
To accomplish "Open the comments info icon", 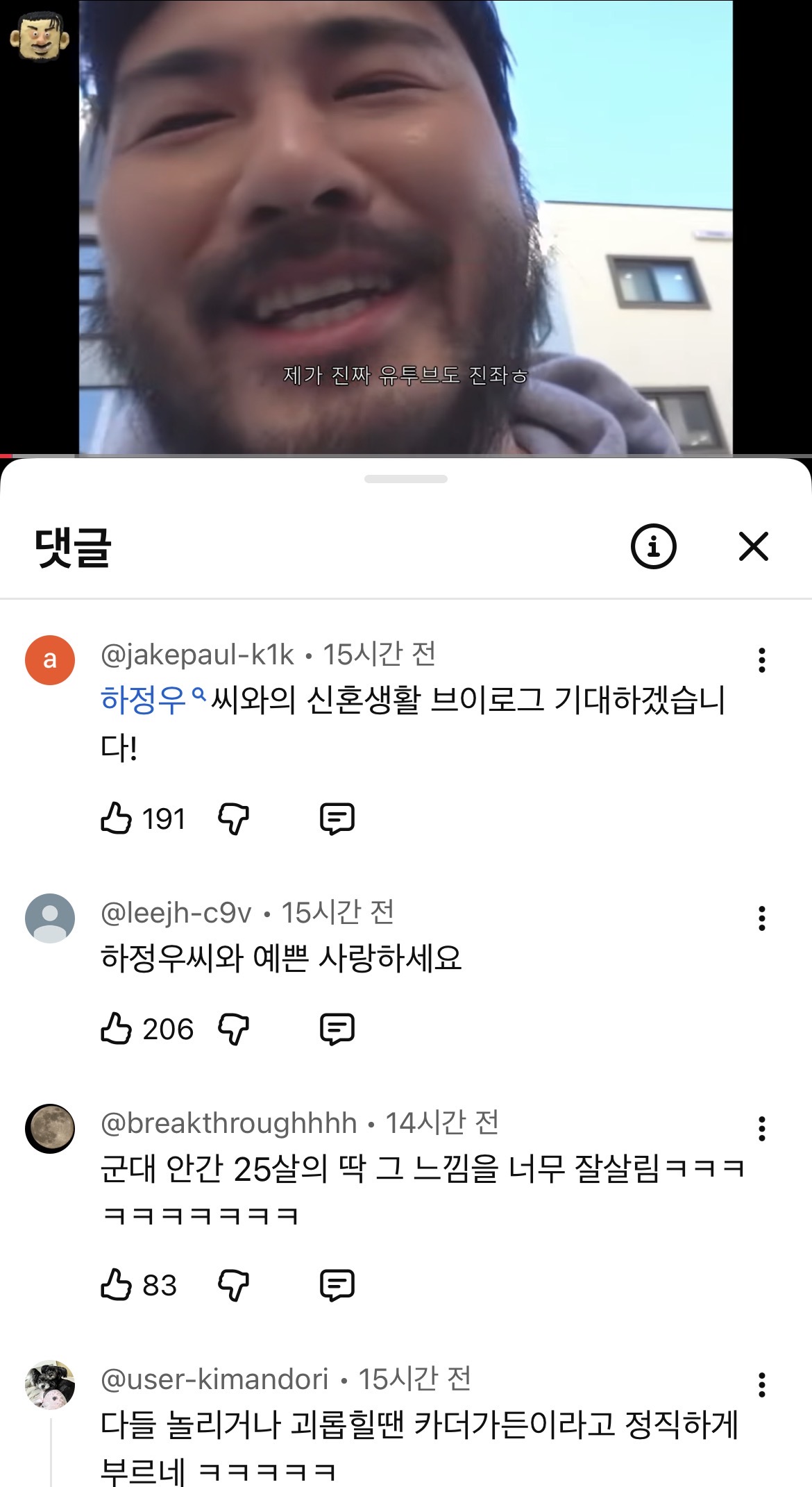I will click(x=653, y=546).
